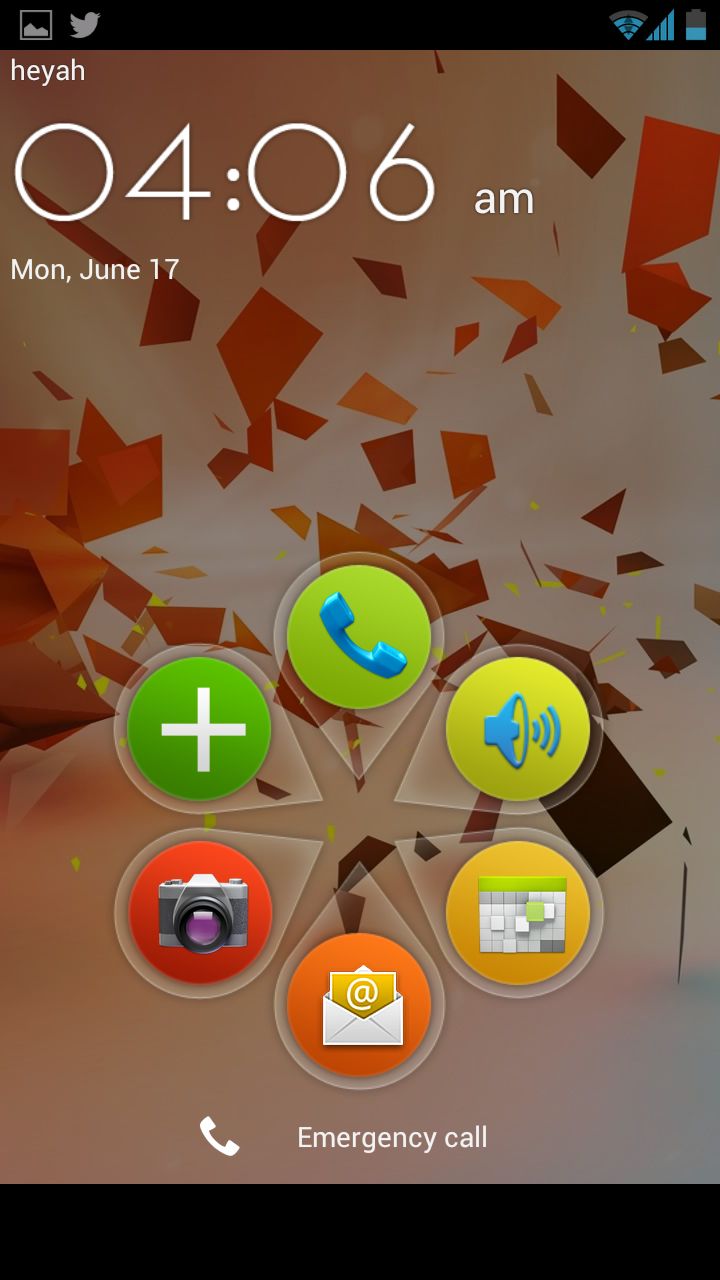This screenshot has width=720, height=1280.
Task: Tap the green plus shortcut
Action: point(200,728)
